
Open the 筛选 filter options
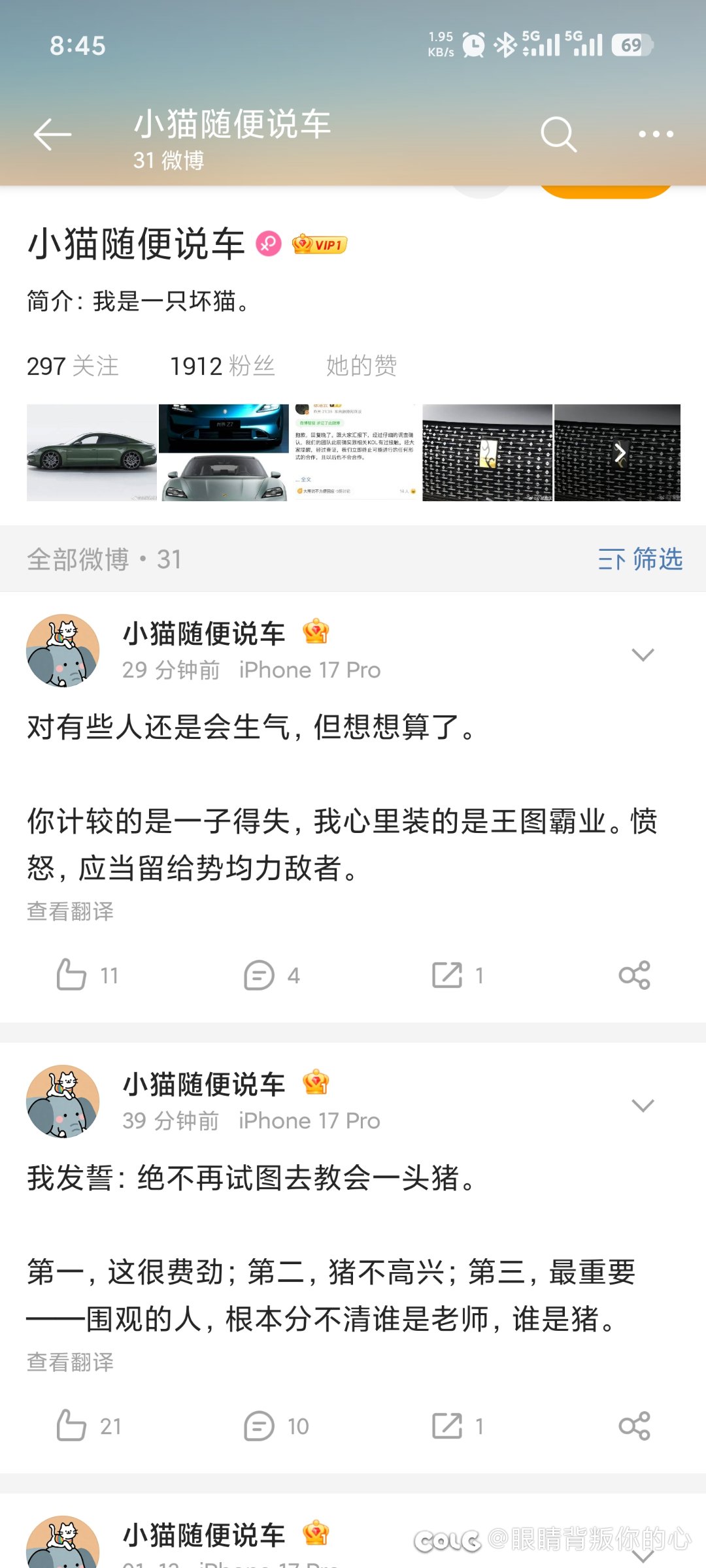coord(641,559)
